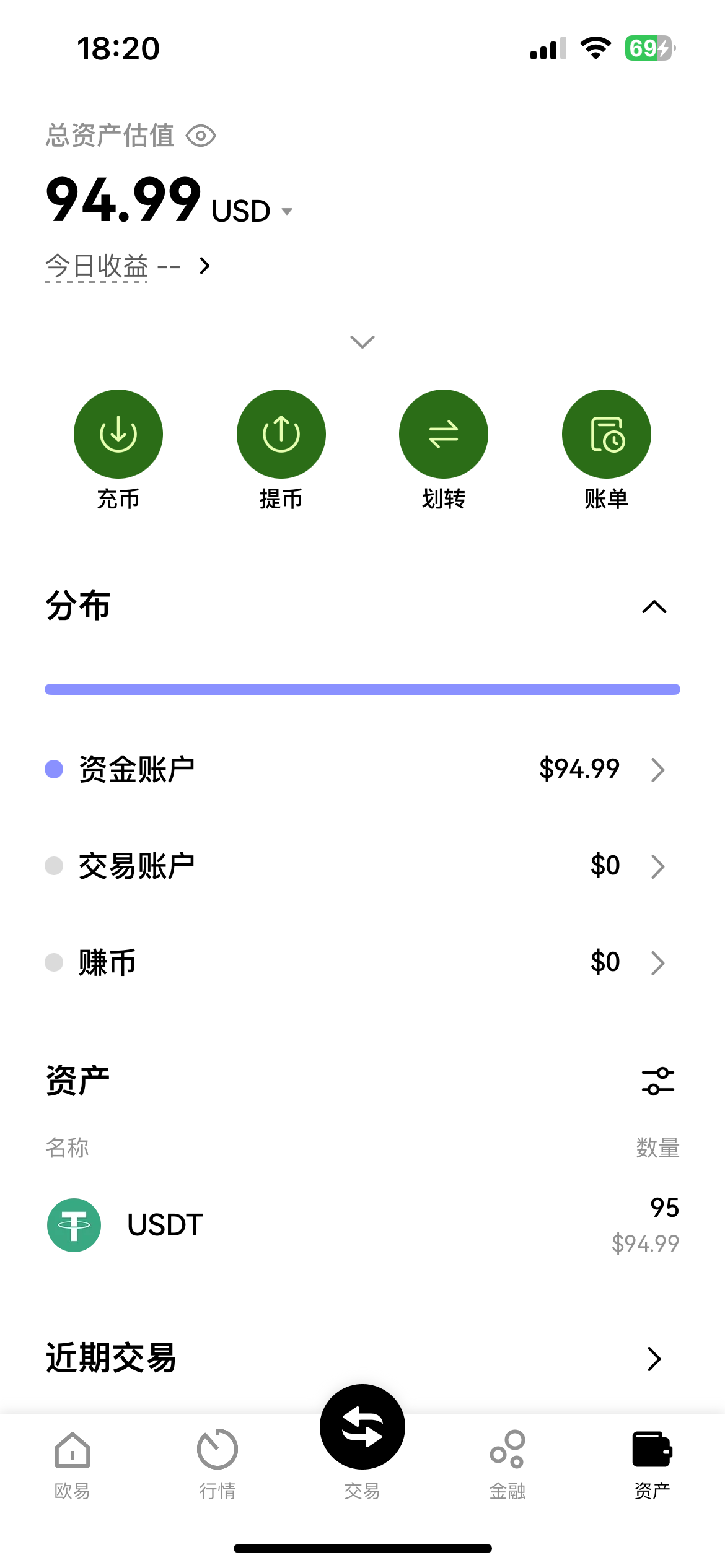This screenshot has width=725, height=1568.
Task: Change the USD currency unit dropdown
Action: pos(252,211)
